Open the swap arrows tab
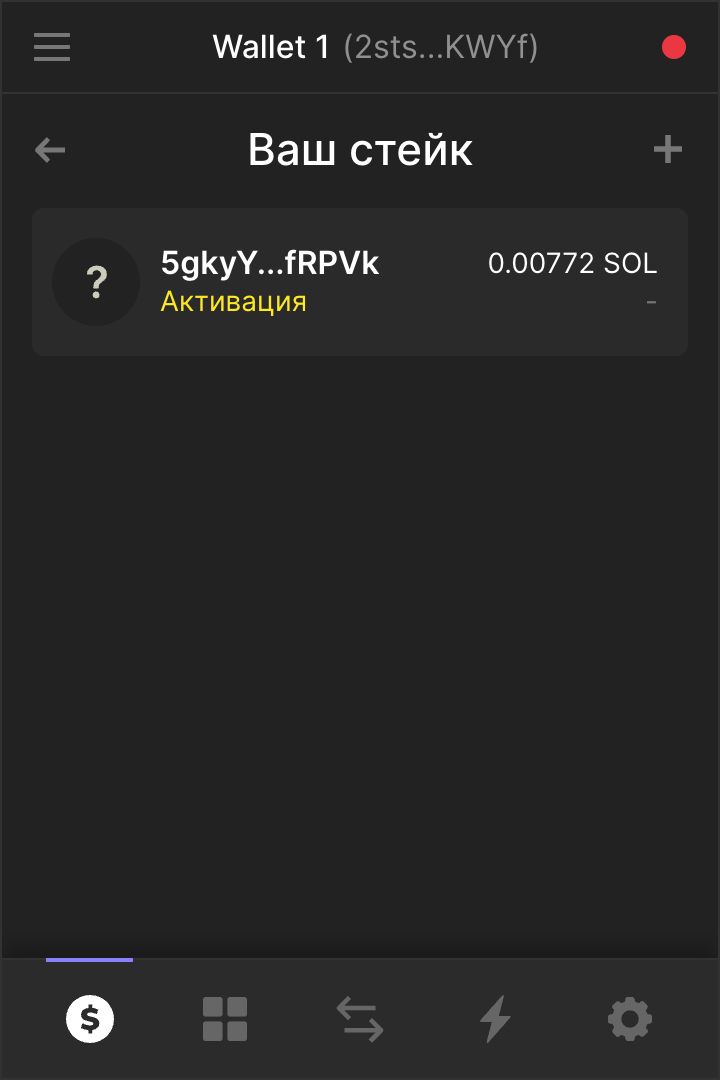Image resolution: width=720 pixels, height=1080 pixels. point(360,1020)
